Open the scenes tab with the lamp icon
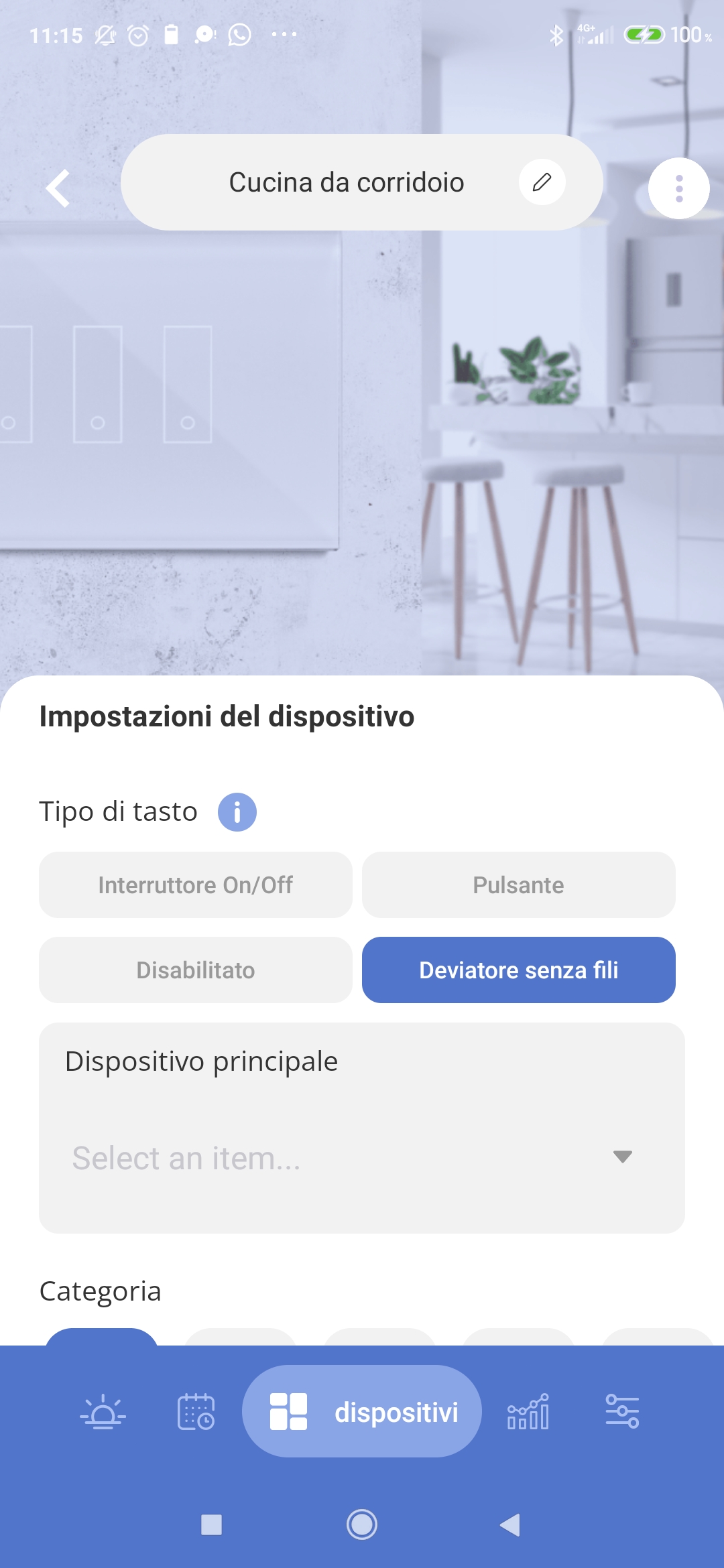The height and width of the screenshot is (1568, 724). [x=103, y=1412]
